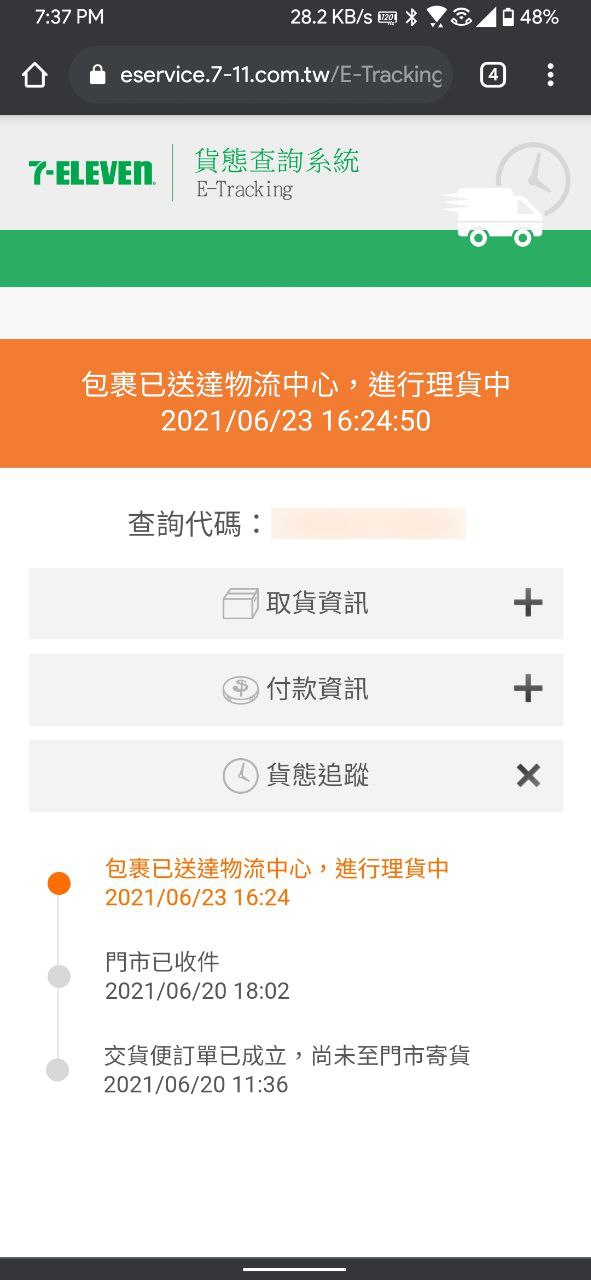
Task: Collapse the 貨態追蹤 section
Action: (x=296, y=776)
